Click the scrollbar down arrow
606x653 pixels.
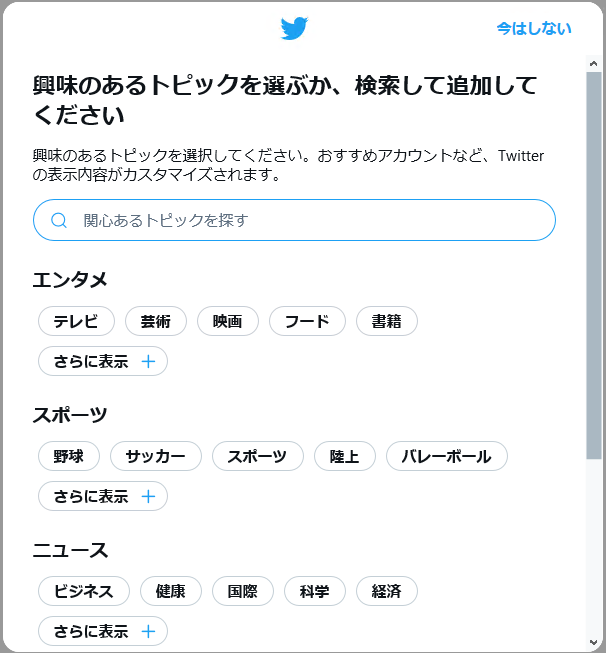point(594,643)
